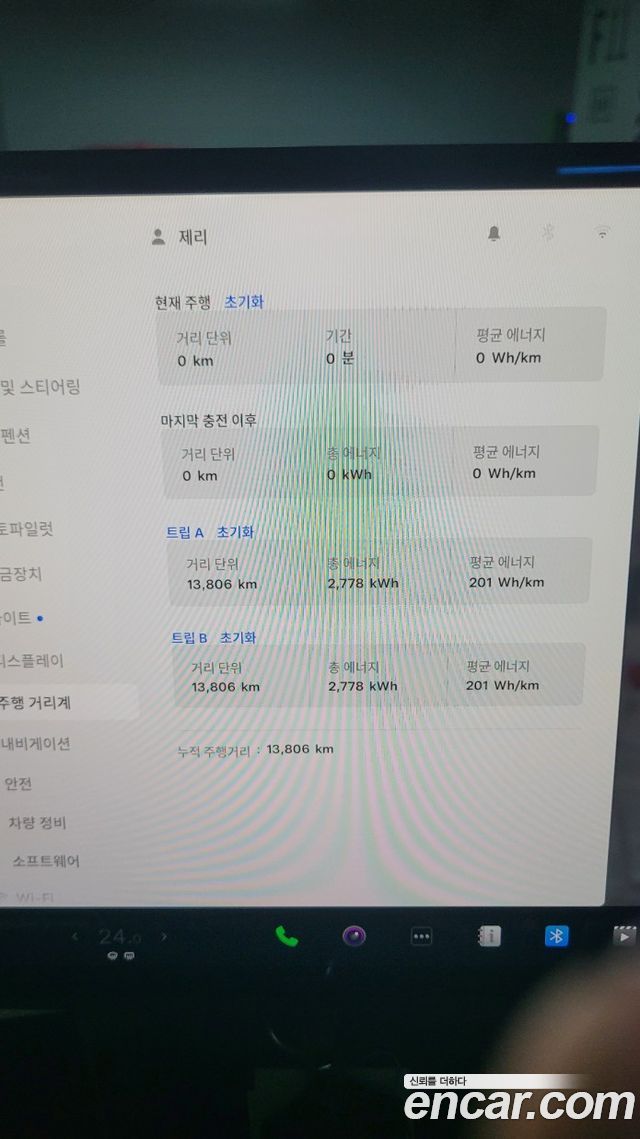Open the 안전 settings
Screen dimensions: 640x1139
coord(18,784)
